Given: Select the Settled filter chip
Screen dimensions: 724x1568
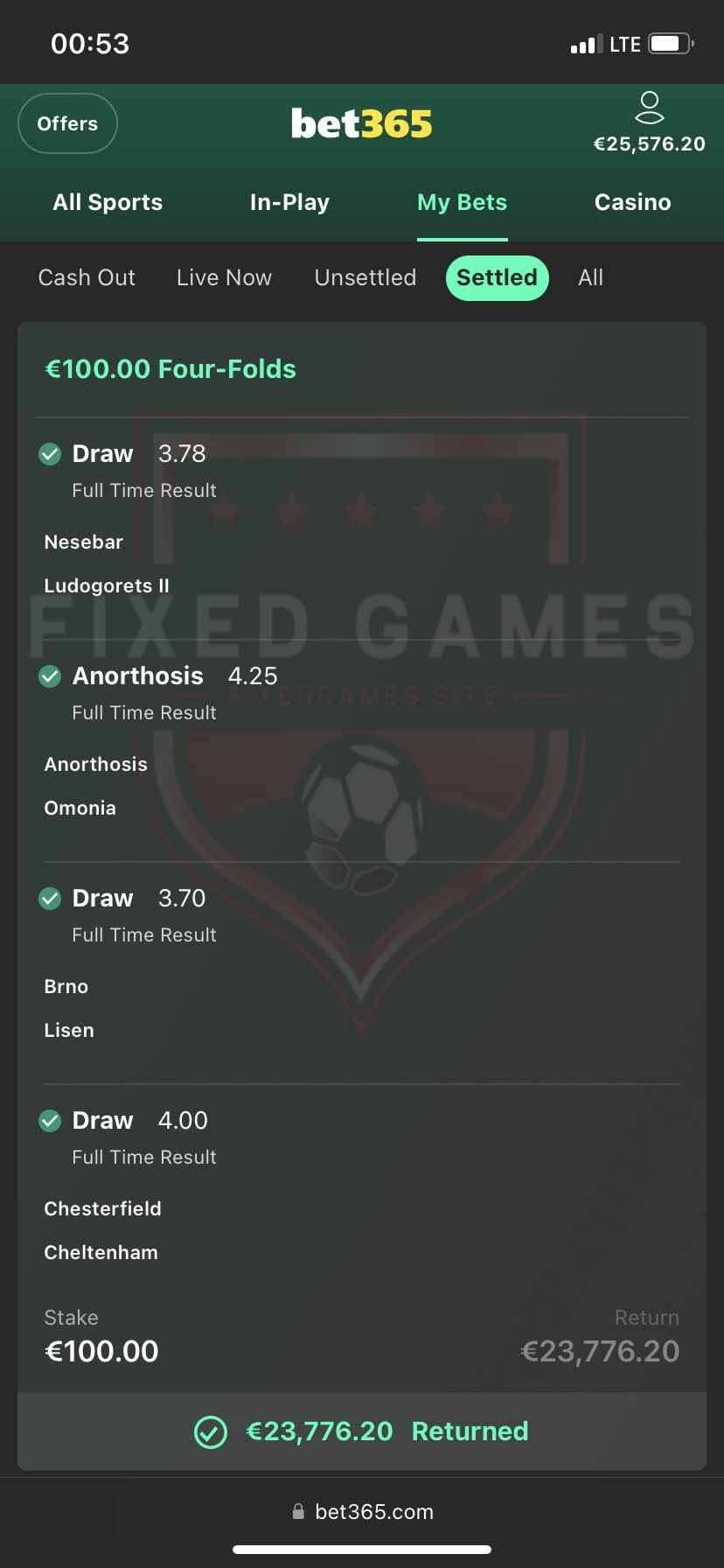Looking at the screenshot, I should pos(497,277).
